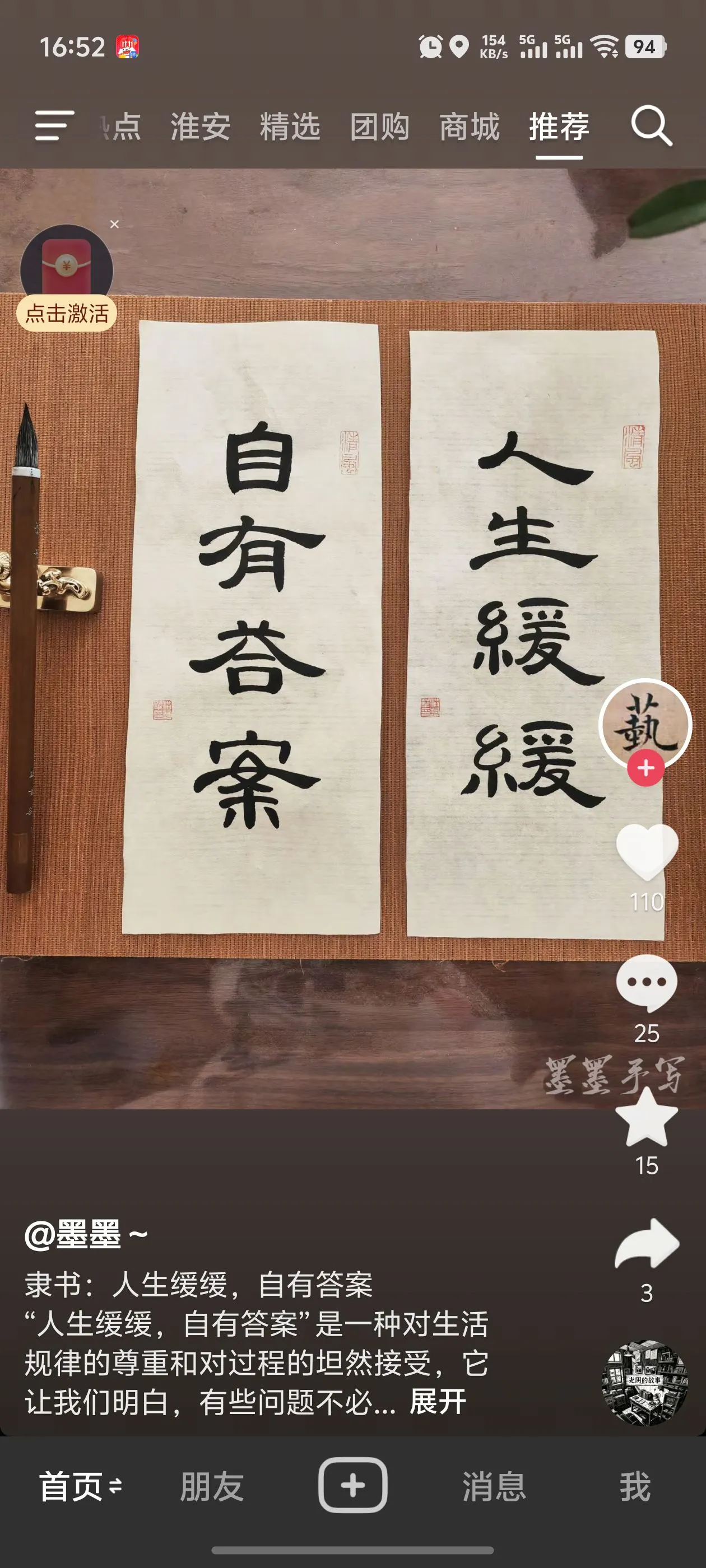Follow the creator with the plus badge

pyautogui.click(x=645, y=768)
